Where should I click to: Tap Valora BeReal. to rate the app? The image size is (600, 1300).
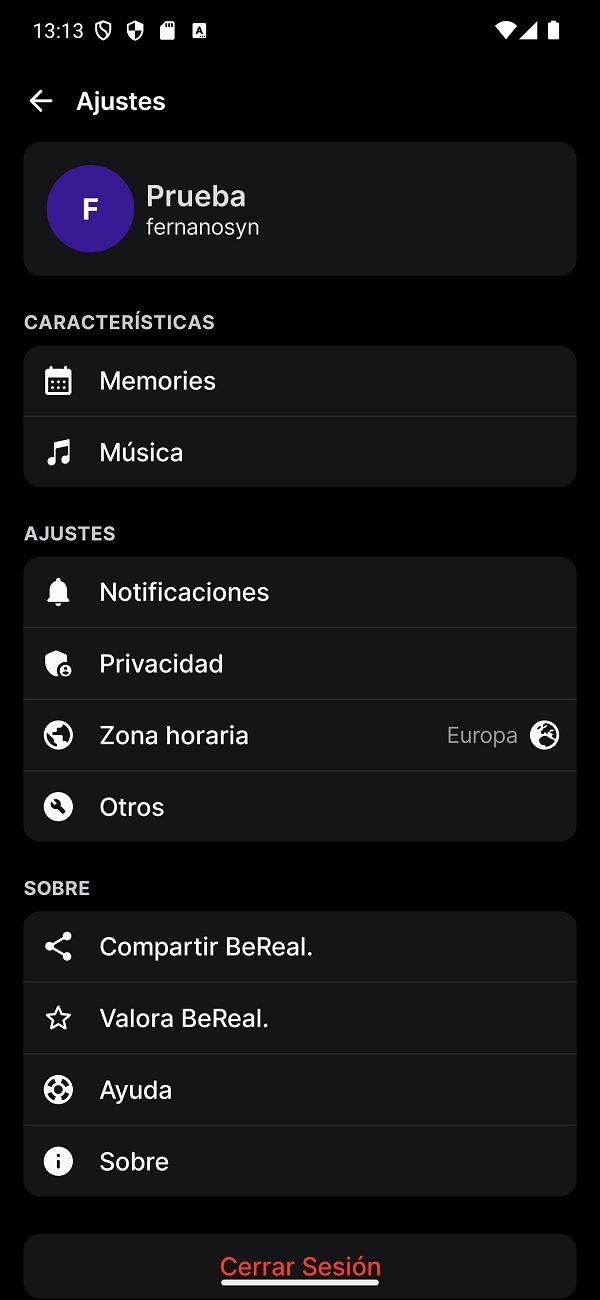300,1019
